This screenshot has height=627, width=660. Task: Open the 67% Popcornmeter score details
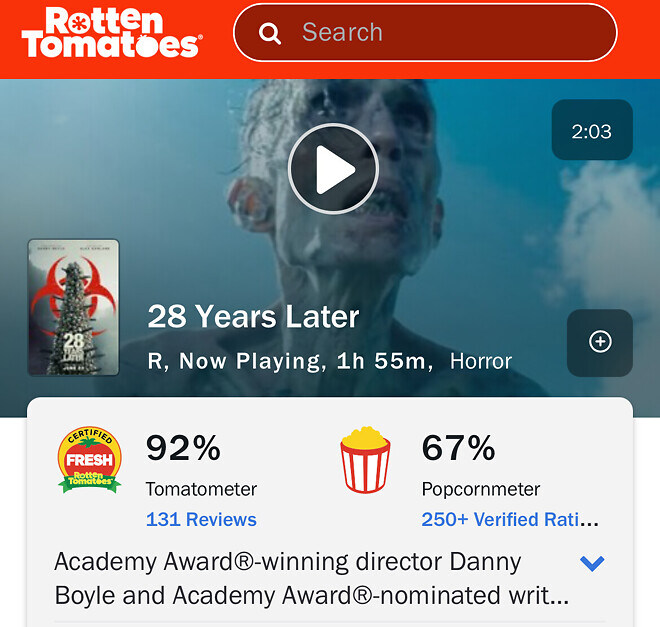click(x=458, y=449)
